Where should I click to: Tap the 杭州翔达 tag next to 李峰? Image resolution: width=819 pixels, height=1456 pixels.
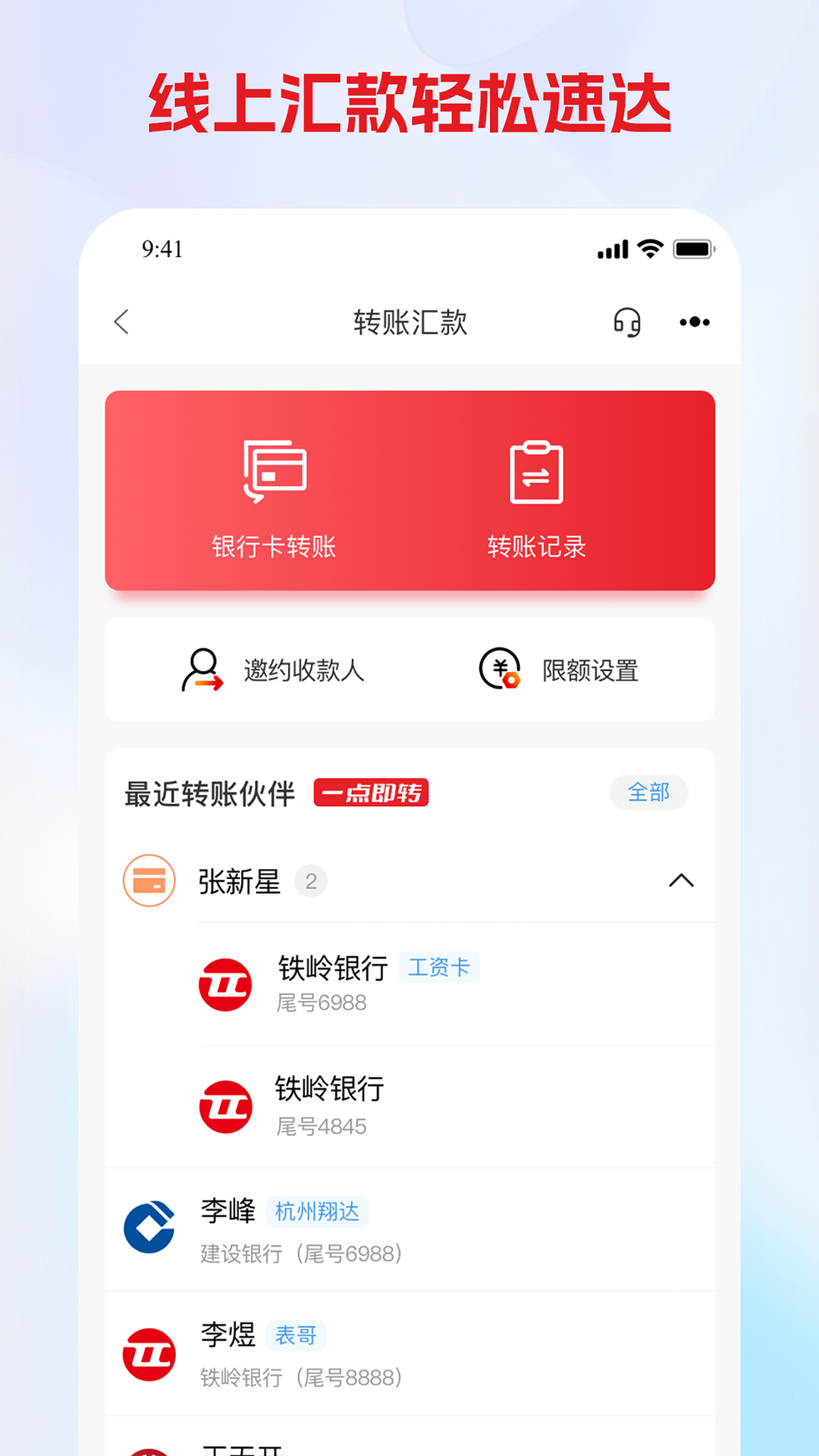pyautogui.click(x=318, y=1211)
